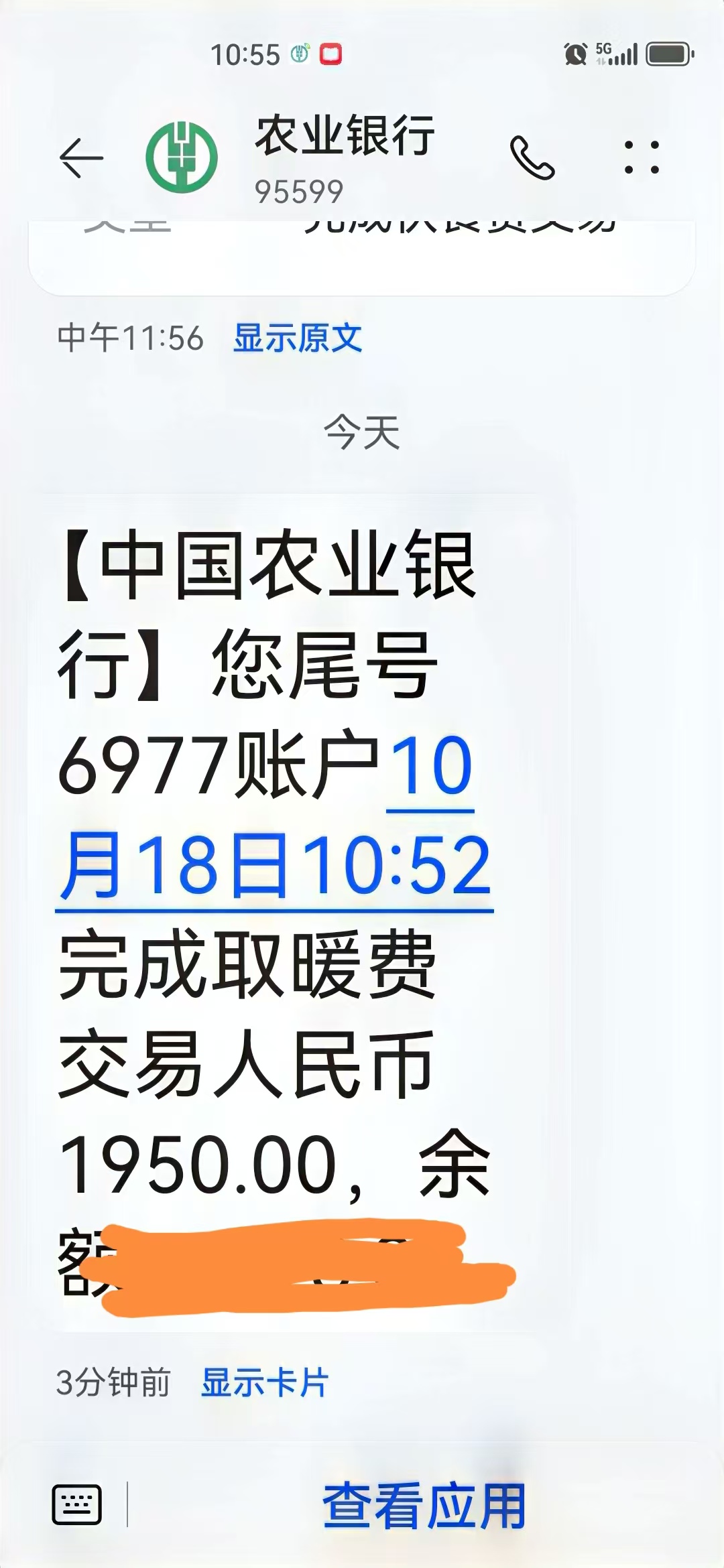
Task: Go back using the arrow icon
Action: (x=81, y=158)
